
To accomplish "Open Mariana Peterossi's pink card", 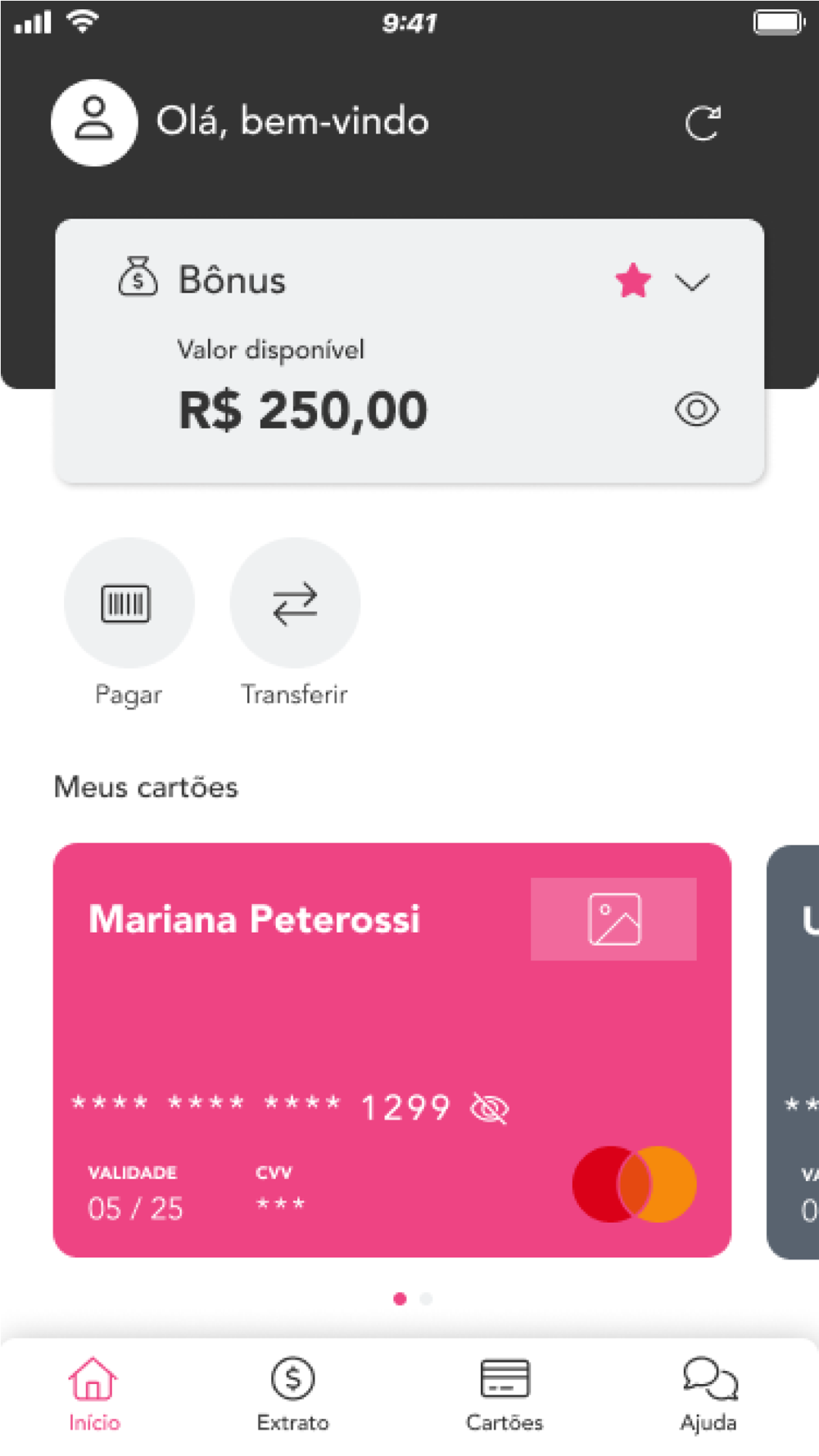I will click(x=392, y=1050).
